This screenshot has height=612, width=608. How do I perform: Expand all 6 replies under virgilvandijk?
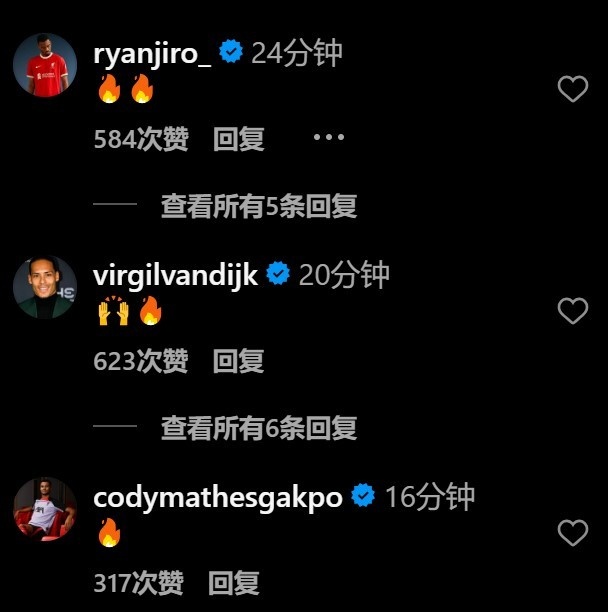pos(258,428)
